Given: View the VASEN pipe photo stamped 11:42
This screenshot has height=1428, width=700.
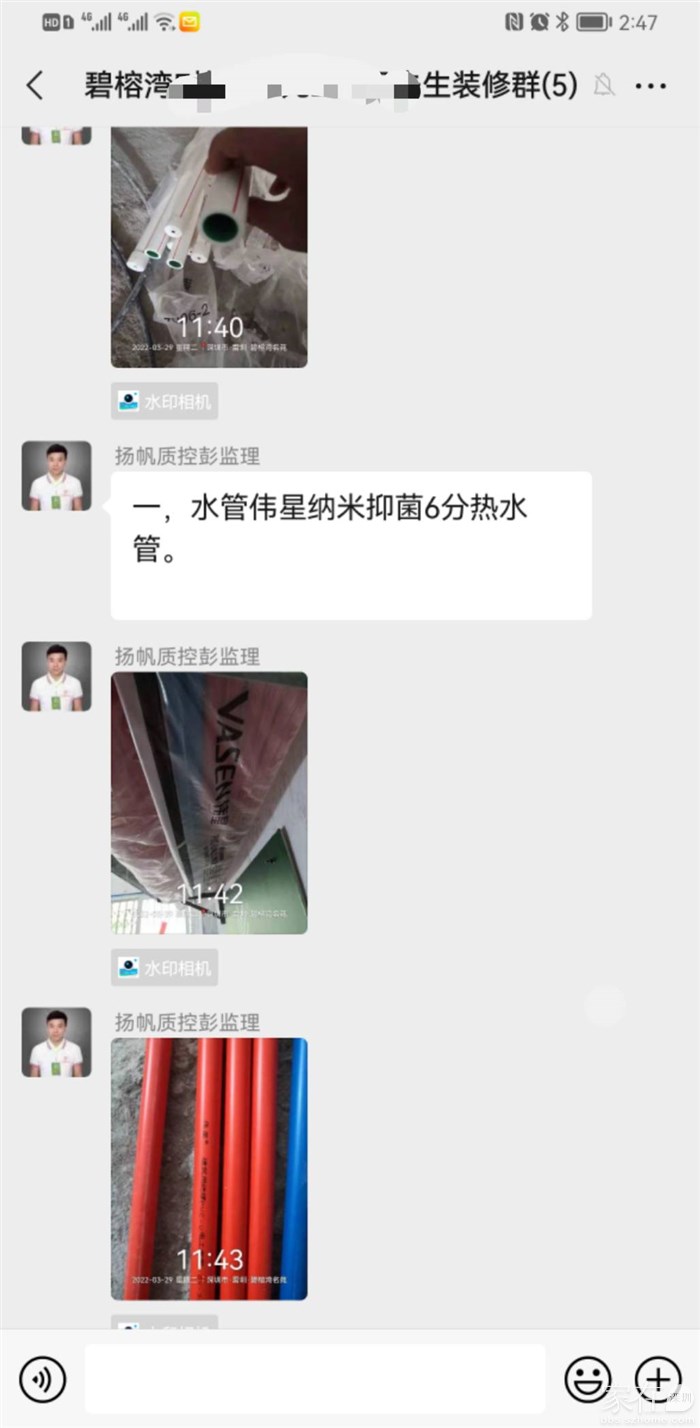Looking at the screenshot, I should pos(209,803).
